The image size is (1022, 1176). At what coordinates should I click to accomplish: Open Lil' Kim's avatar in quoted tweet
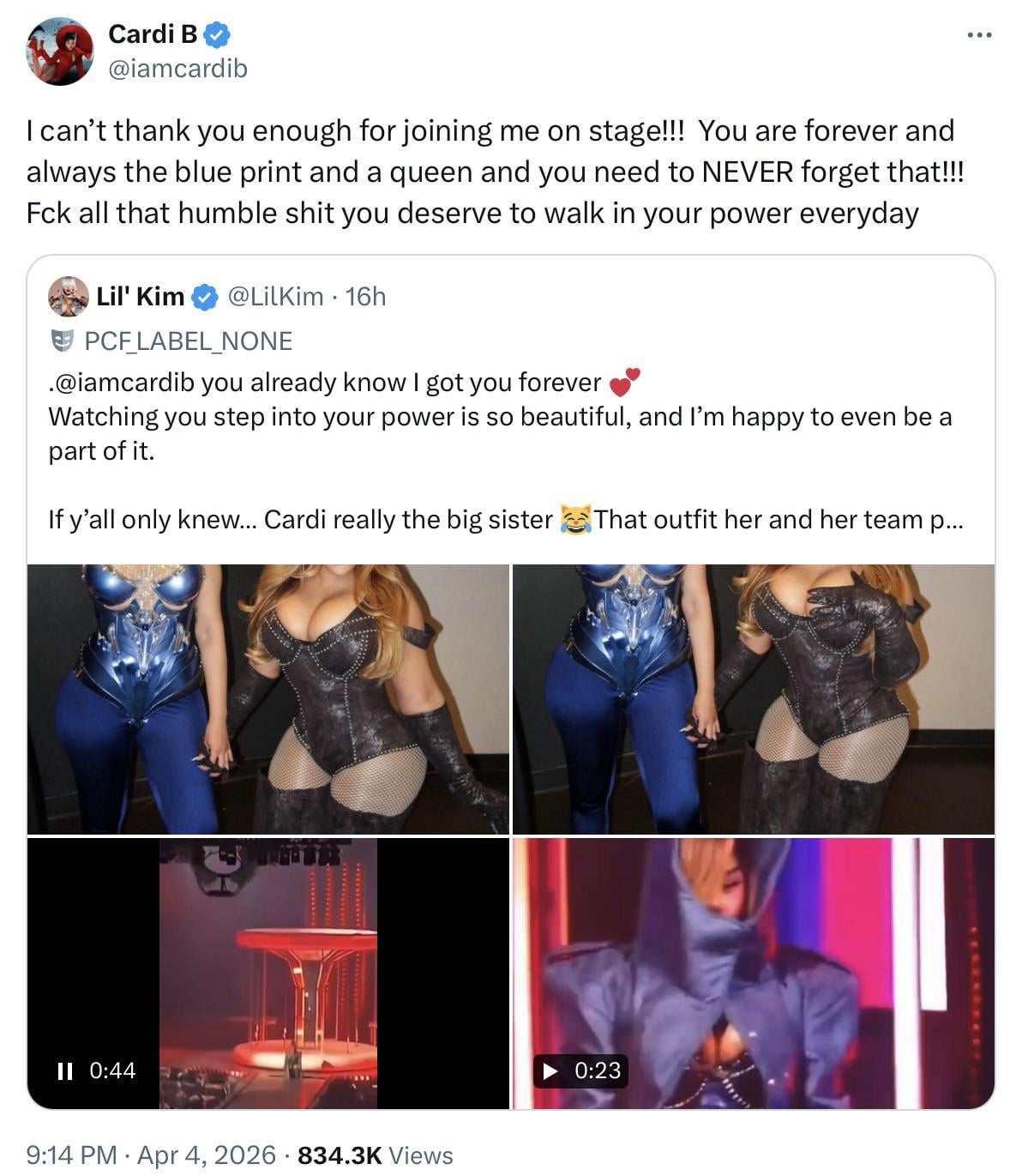coord(69,297)
